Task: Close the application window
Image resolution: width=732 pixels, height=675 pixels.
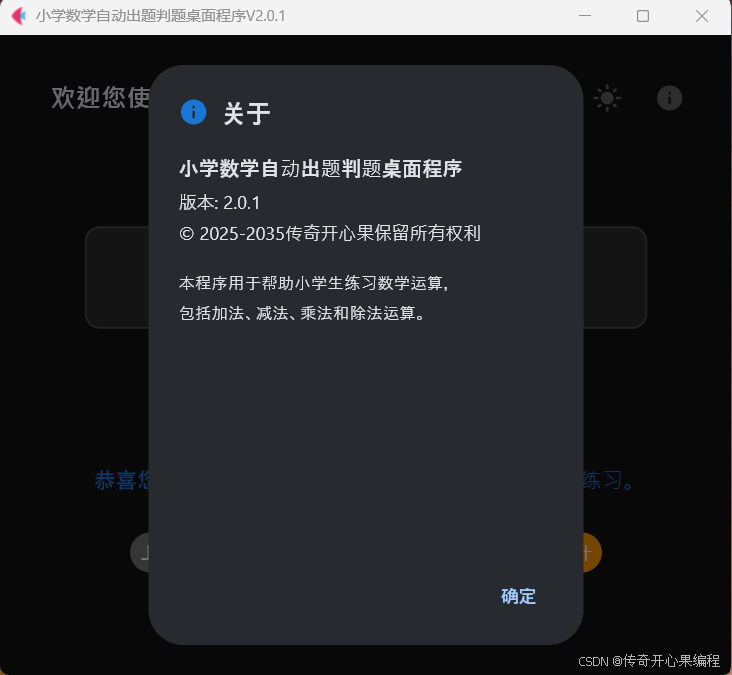Action: [702, 16]
